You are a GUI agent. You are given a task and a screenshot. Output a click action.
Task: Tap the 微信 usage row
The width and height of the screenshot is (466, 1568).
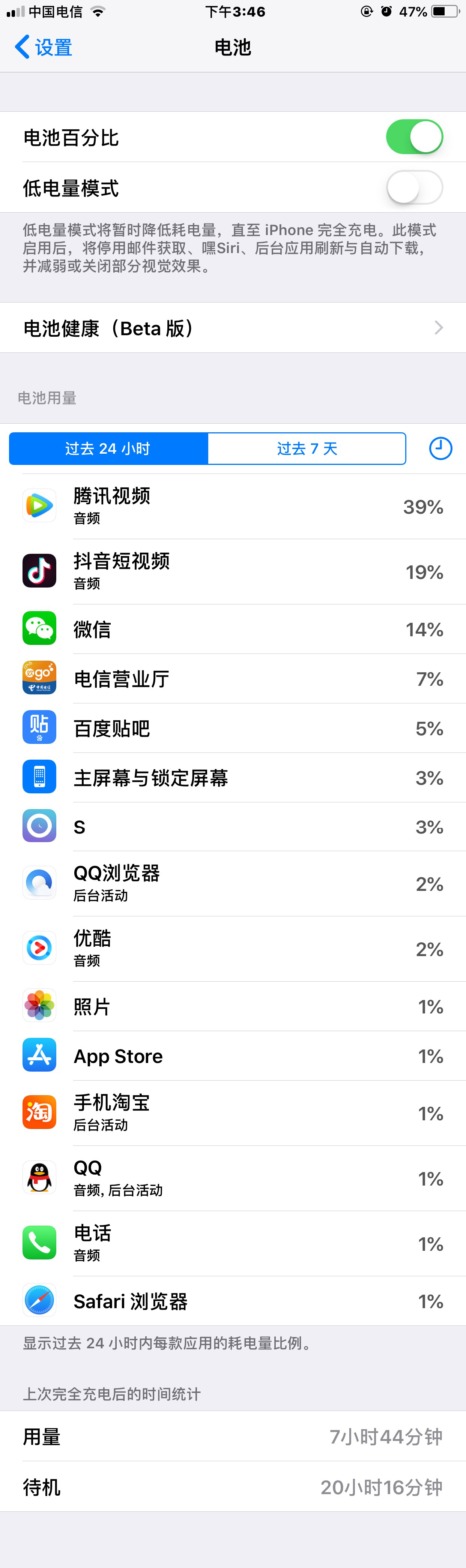(x=233, y=629)
